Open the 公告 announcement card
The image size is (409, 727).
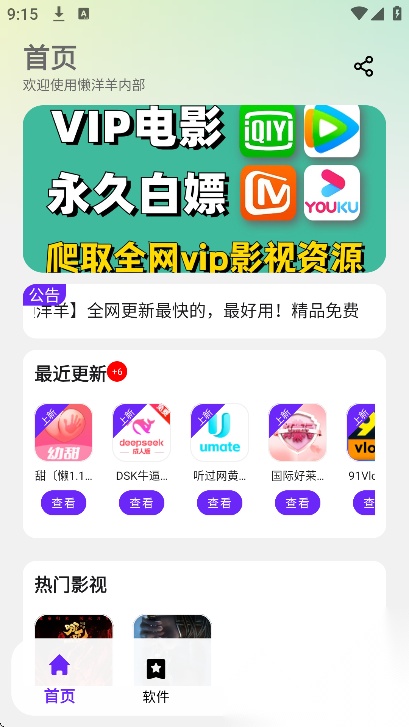(204, 311)
